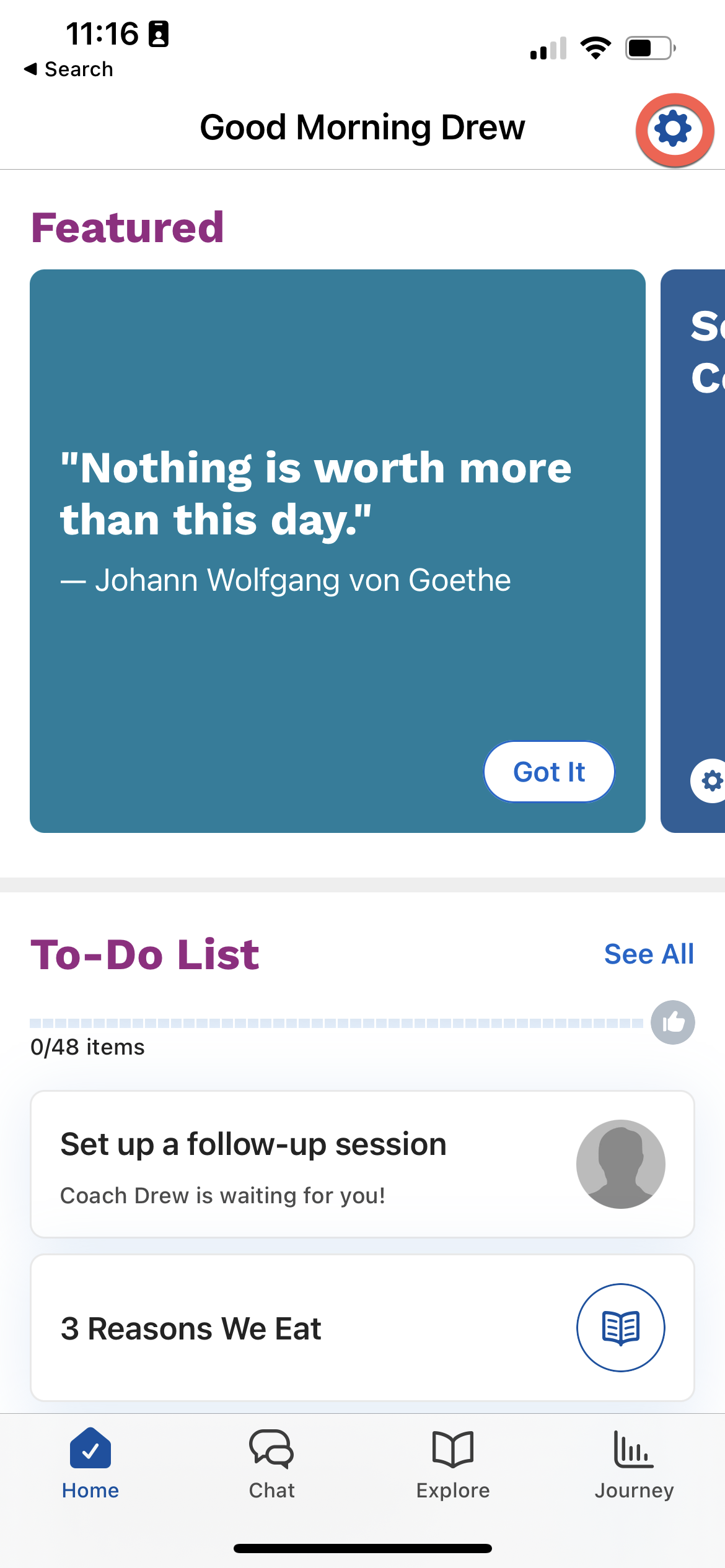Open See All for the To-Do List
The width and height of the screenshot is (725, 1568).
pyautogui.click(x=649, y=954)
